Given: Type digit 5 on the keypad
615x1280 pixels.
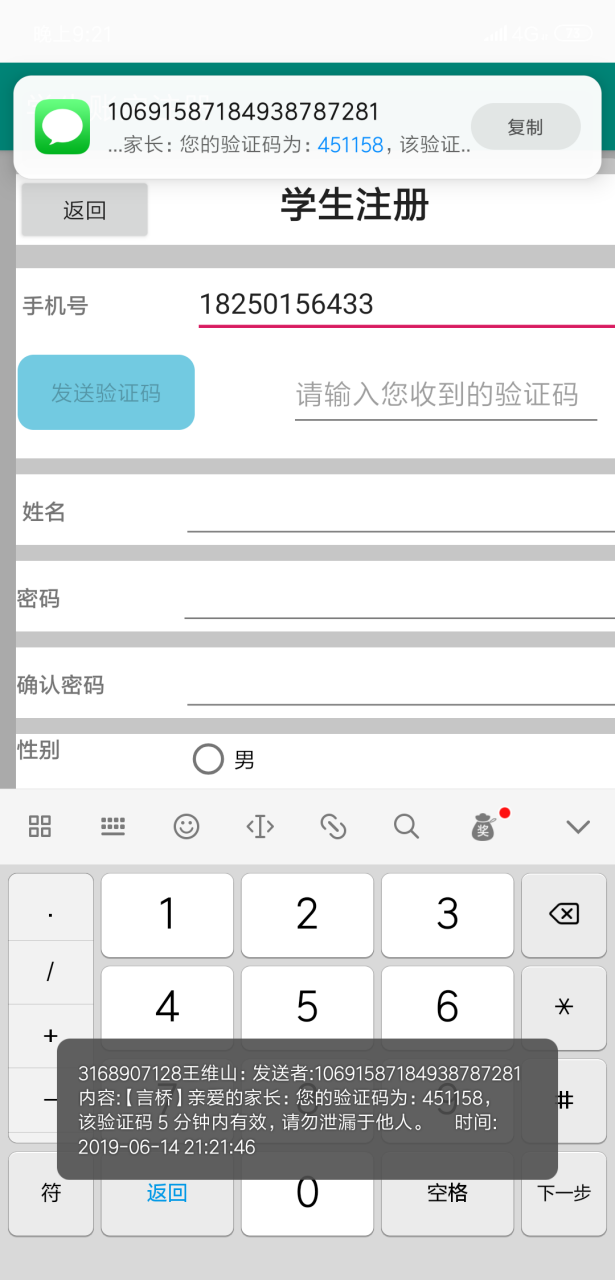Looking at the screenshot, I should [x=307, y=1006].
